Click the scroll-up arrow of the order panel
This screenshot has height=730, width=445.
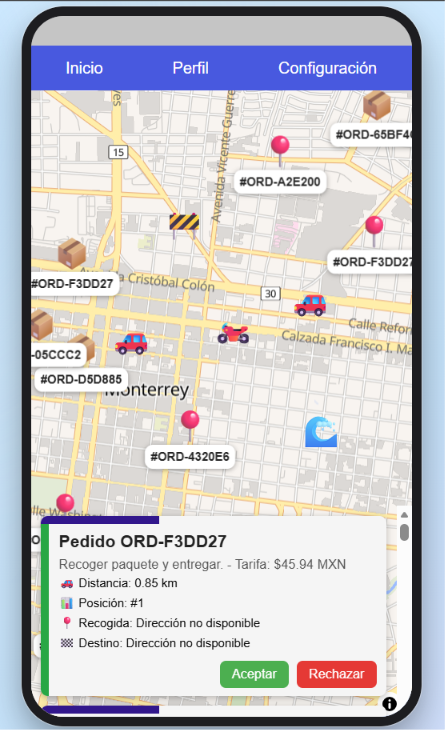click(x=404, y=515)
